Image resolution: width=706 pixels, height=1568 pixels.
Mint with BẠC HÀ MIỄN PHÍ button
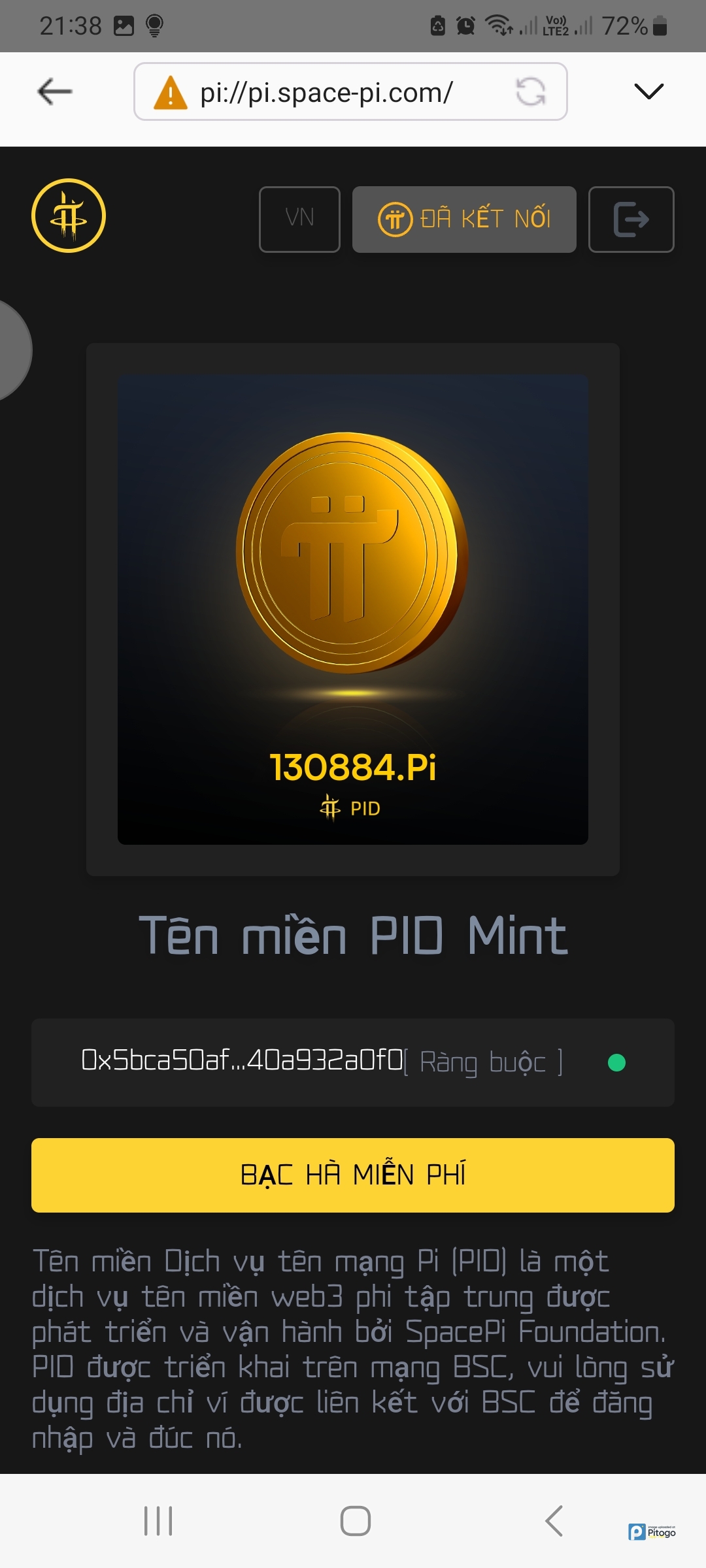click(x=353, y=1175)
